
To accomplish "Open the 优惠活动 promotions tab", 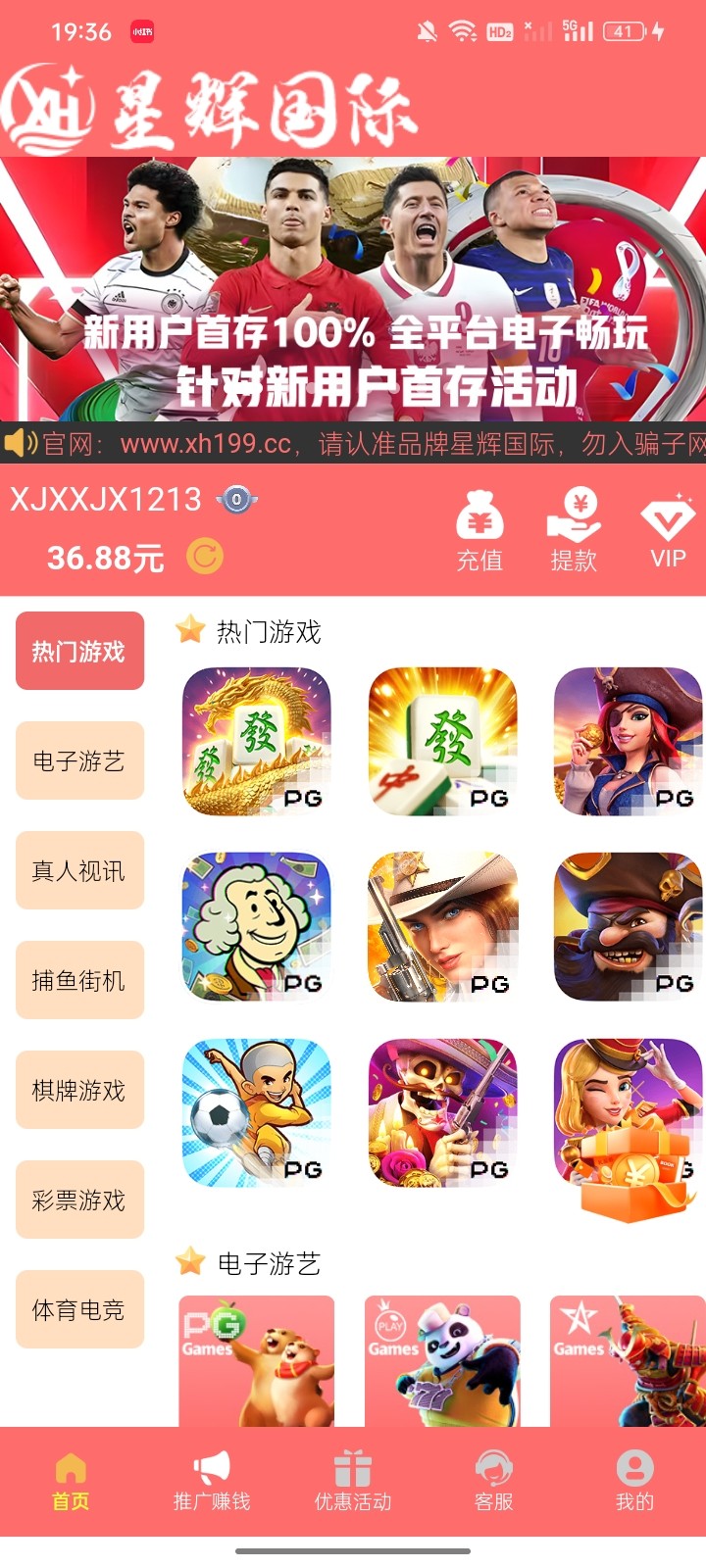I will tap(353, 1481).
